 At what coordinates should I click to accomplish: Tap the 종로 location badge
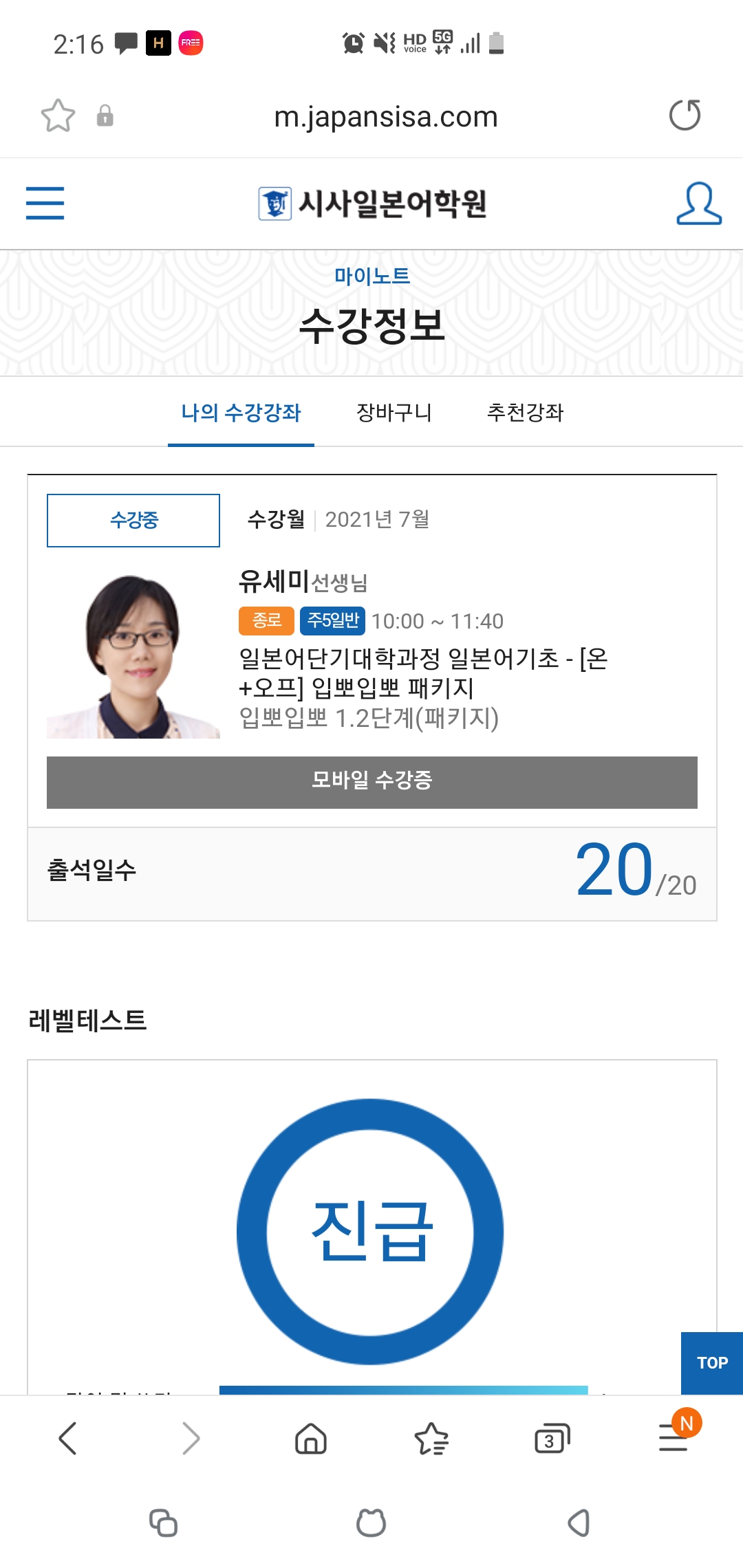266,620
